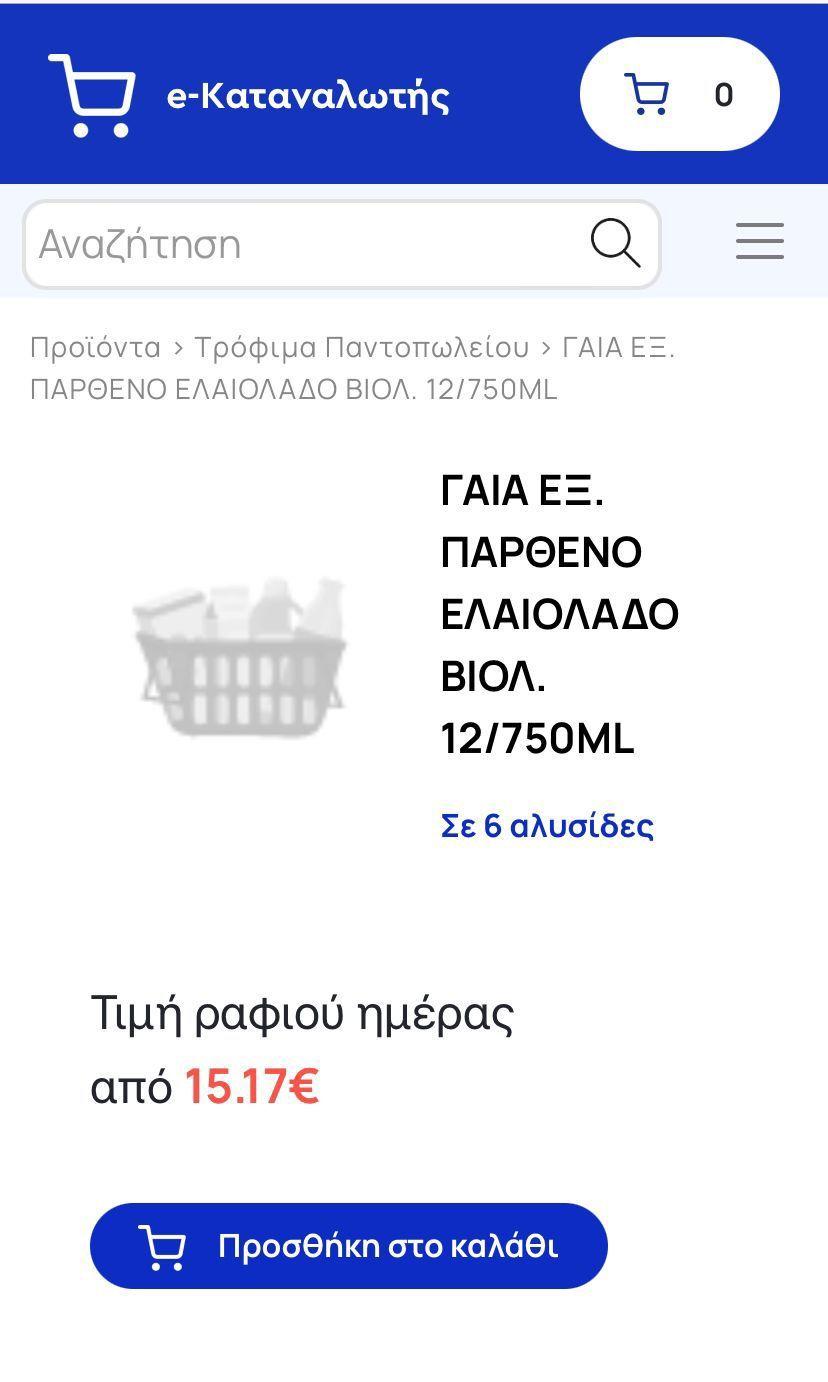Image resolution: width=828 pixels, height=1382 pixels.
Task: Expand the mobile menu with three lines
Action: [759, 242]
